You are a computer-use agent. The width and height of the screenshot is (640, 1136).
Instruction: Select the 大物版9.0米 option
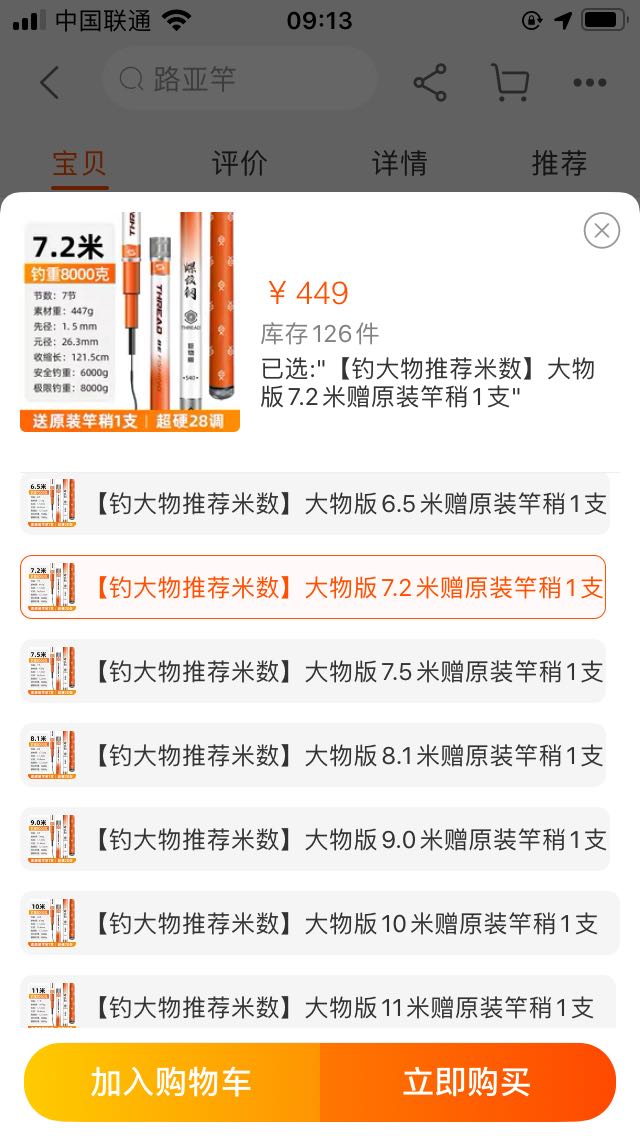pos(314,839)
